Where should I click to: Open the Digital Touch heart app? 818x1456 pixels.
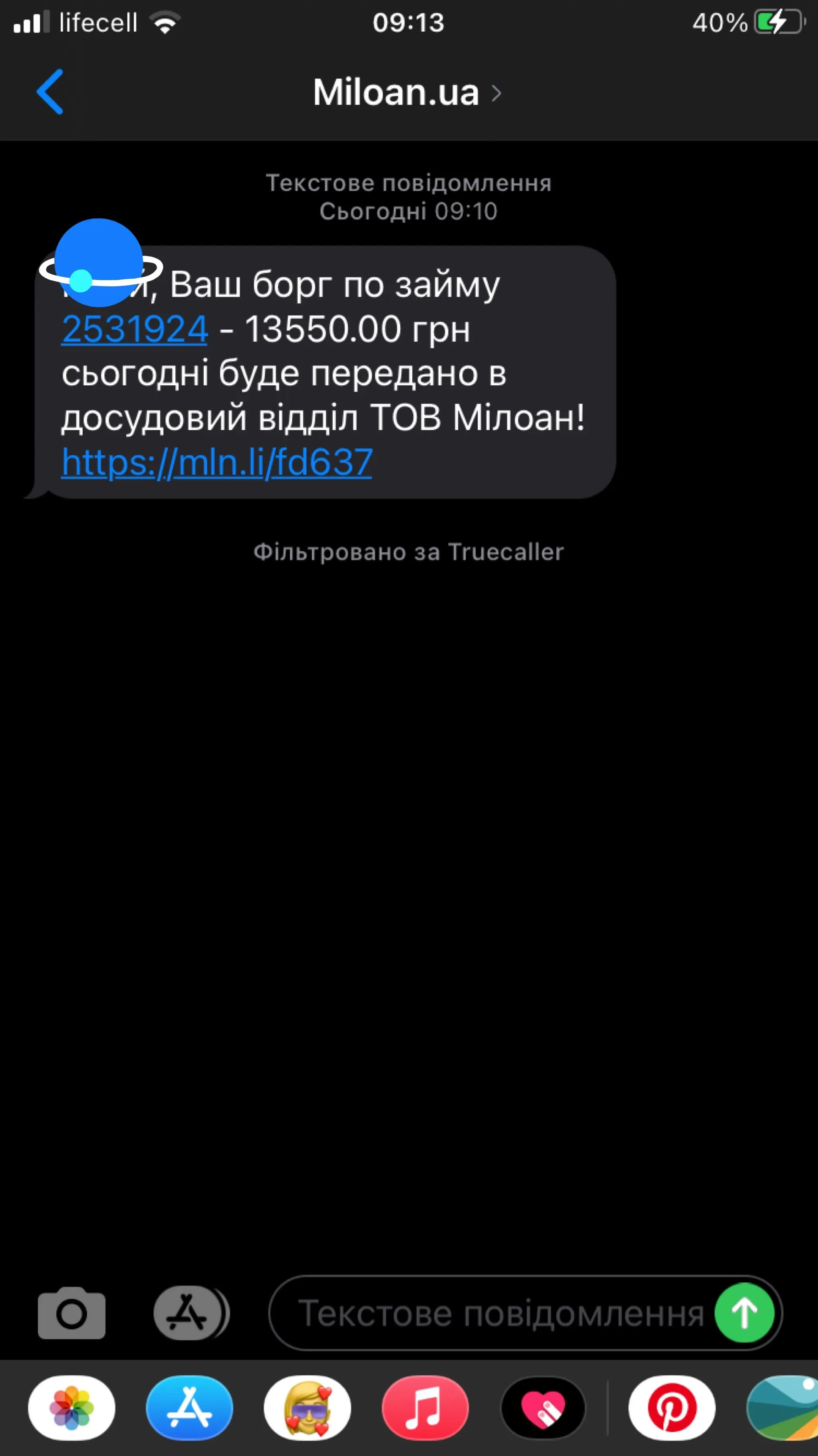click(543, 1407)
